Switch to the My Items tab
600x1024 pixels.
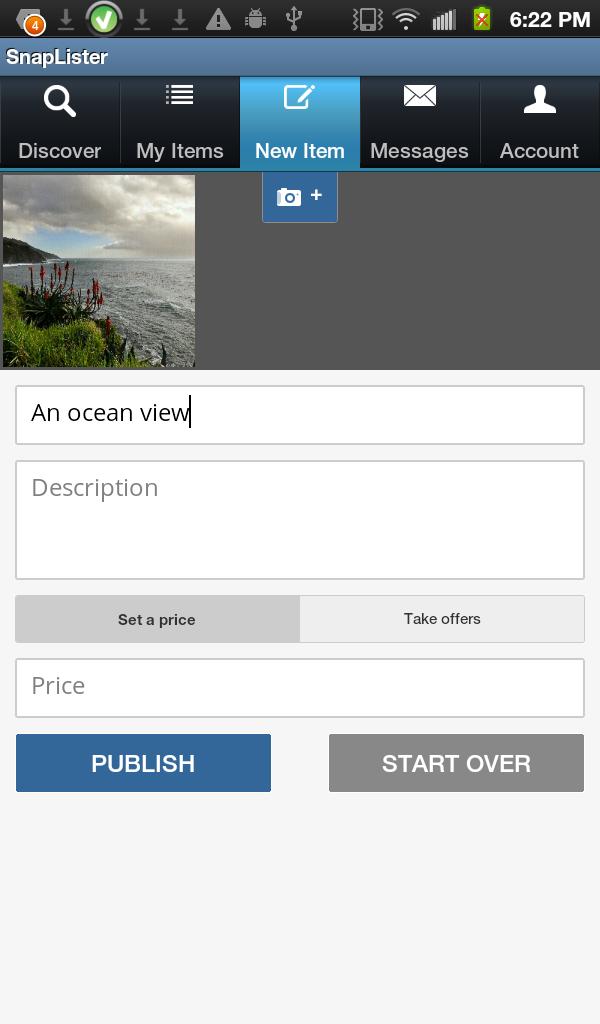click(180, 123)
